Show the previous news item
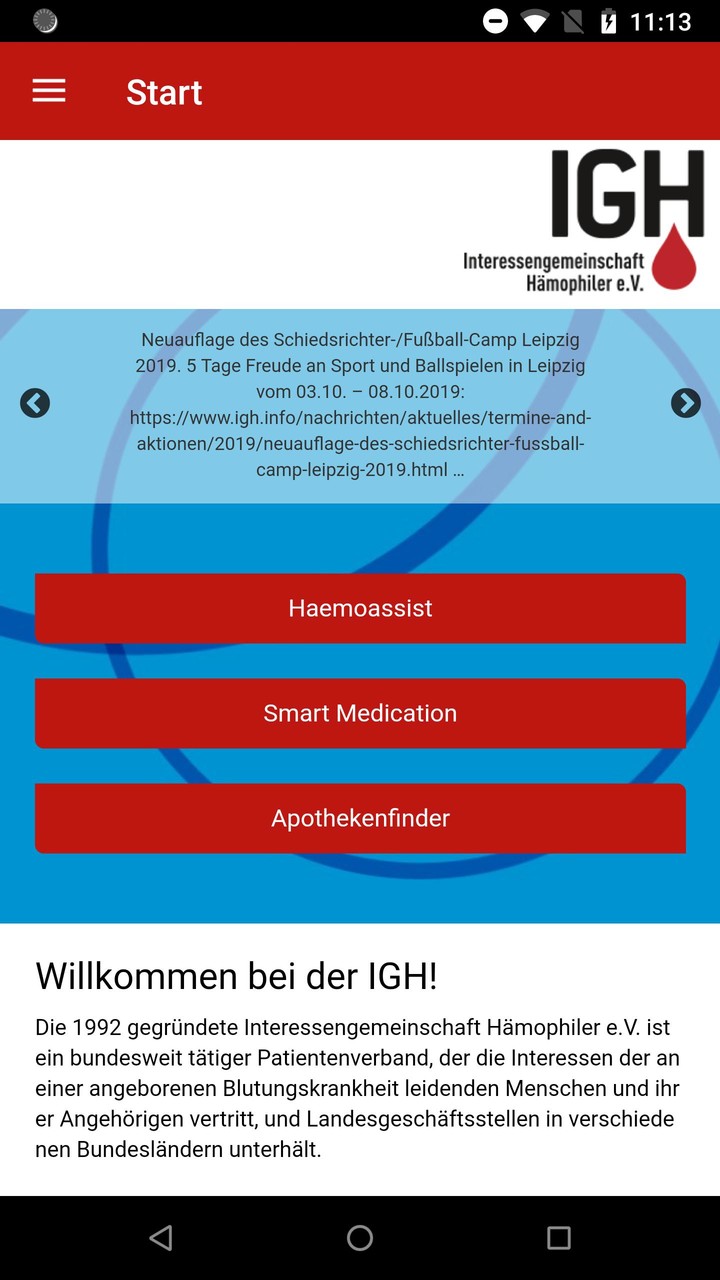 [x=35, y=403]
